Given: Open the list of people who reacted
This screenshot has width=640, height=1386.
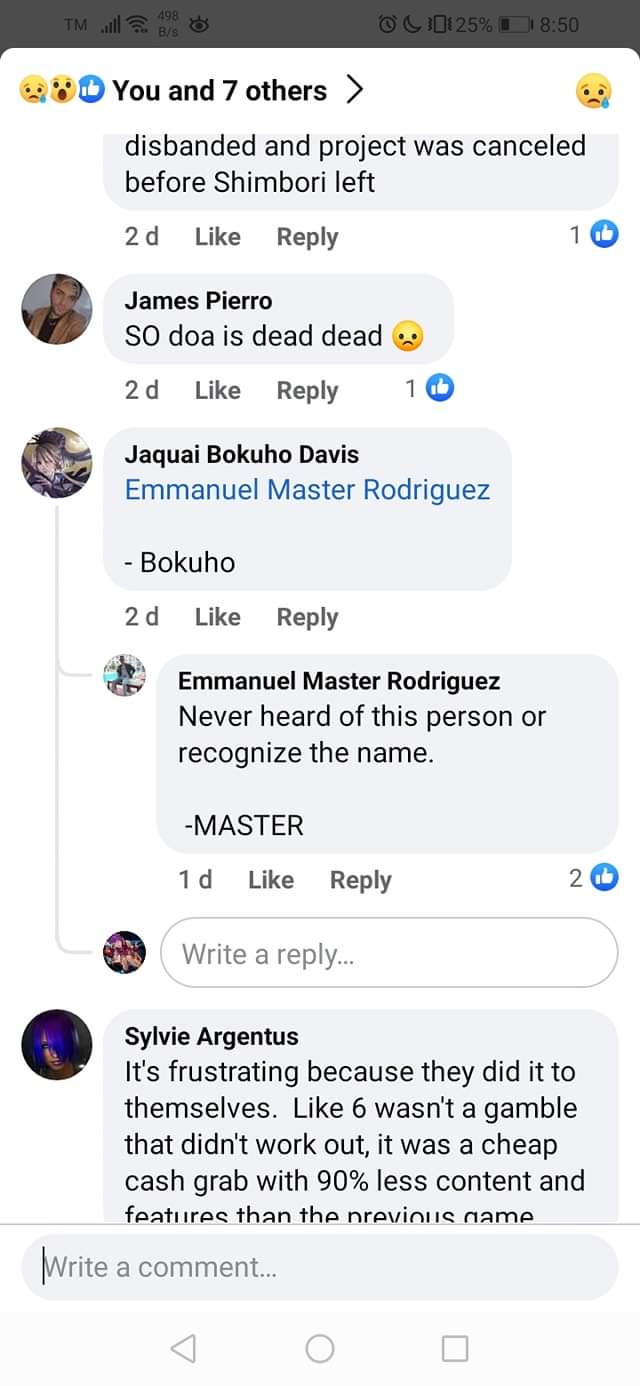Looking at the screenshot, I should point(192,91).
